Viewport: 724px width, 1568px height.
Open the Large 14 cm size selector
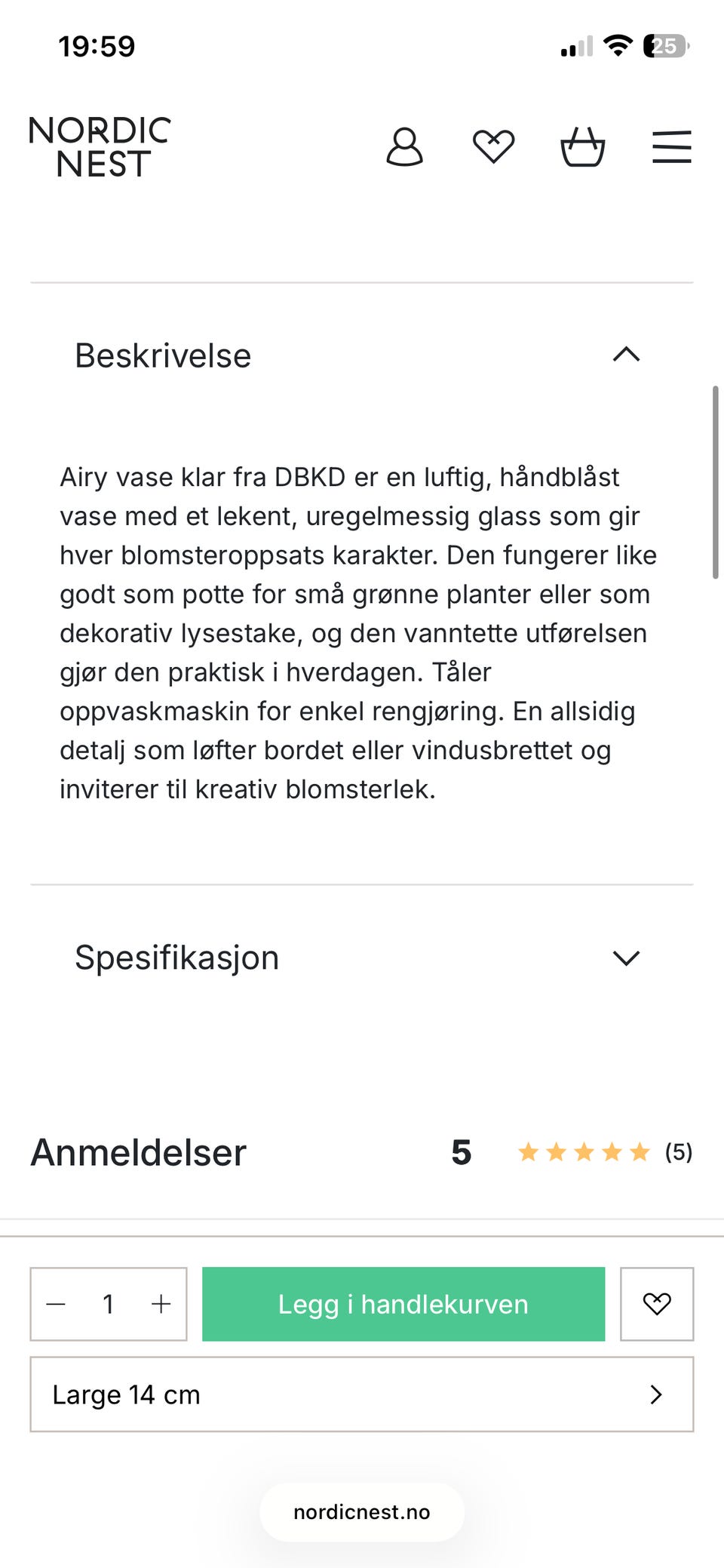tap(362, 1394)
